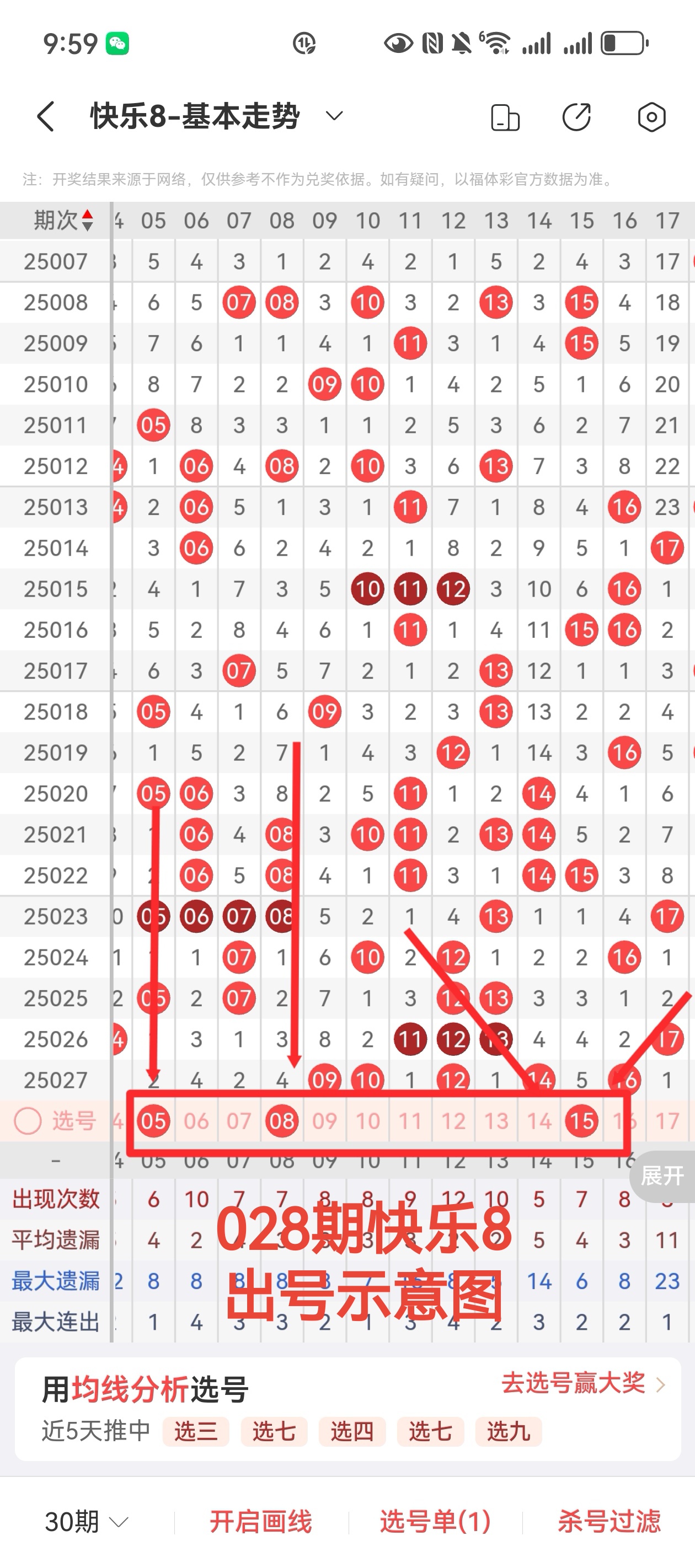
Task: Tap the screen orientation icon
Action: (x=505, y=117)
